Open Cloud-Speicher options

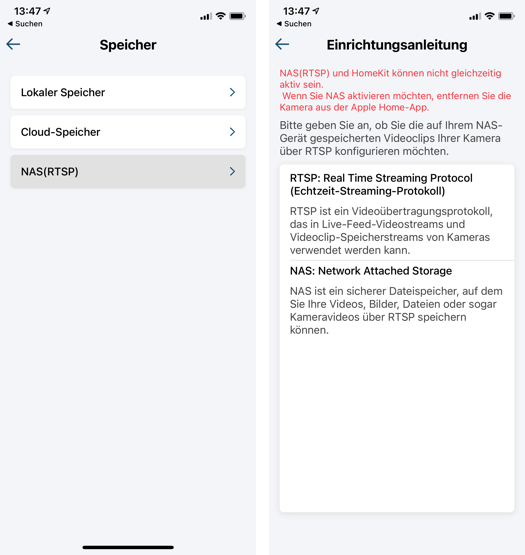tap(128, 132)
